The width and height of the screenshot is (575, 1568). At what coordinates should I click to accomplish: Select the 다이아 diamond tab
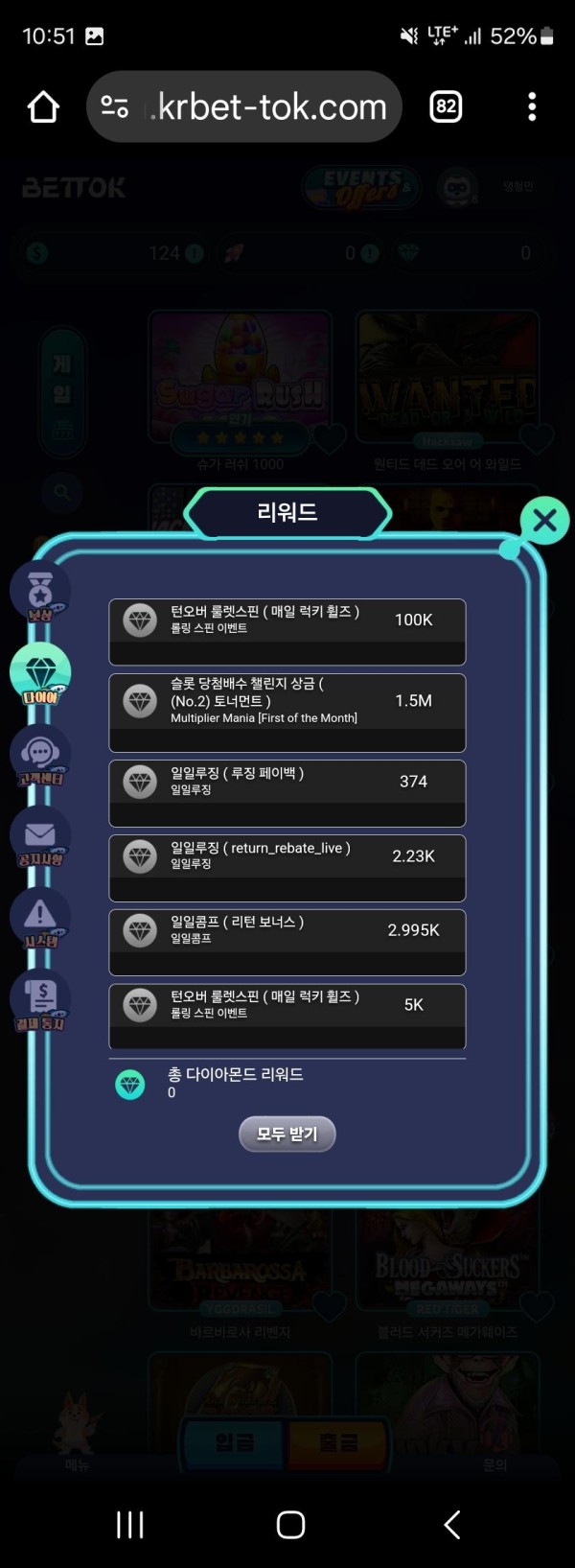pos(40,674)
